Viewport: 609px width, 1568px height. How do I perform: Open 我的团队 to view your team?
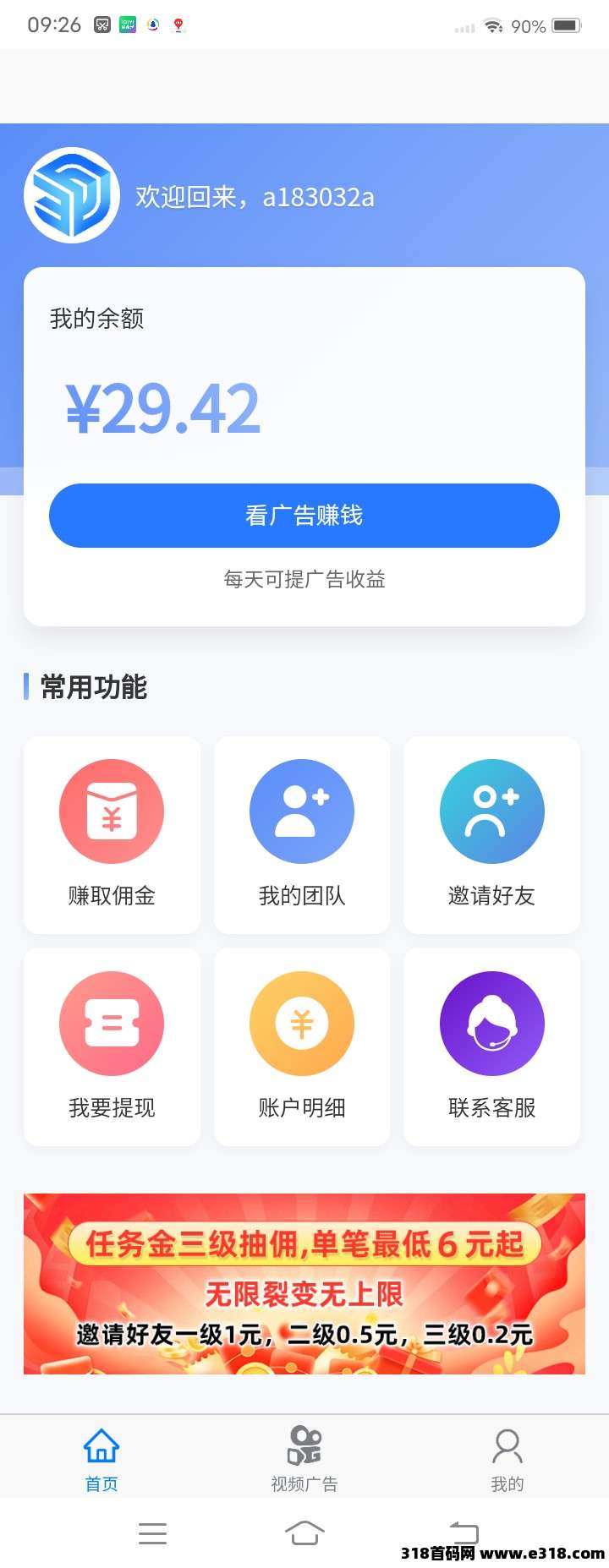click(302, 810)
